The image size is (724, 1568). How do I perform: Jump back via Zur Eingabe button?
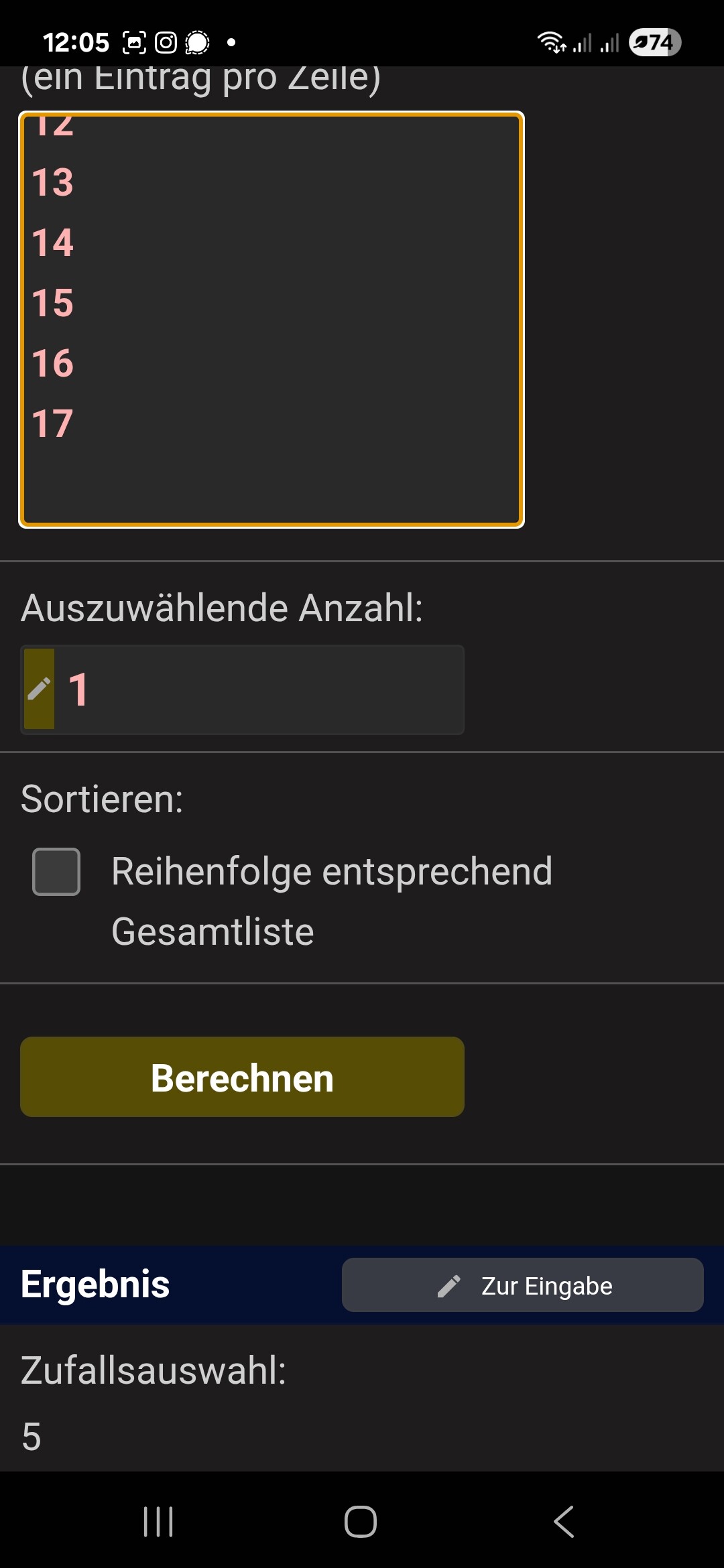(522, 1285)
